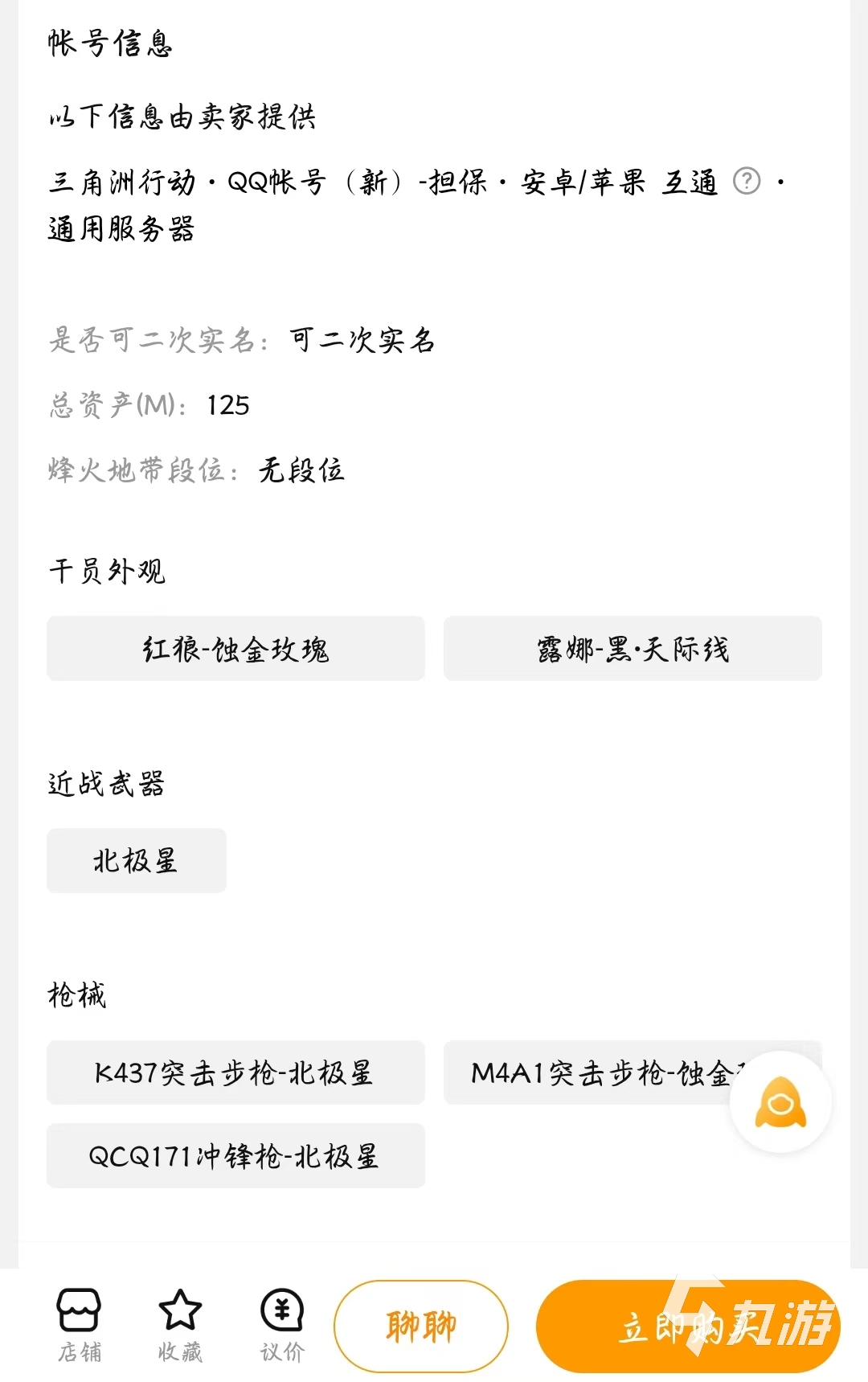
Task: Expand the QCQ171冲锋枪-北极星 gun entry
Action: tap(235, 1156)
